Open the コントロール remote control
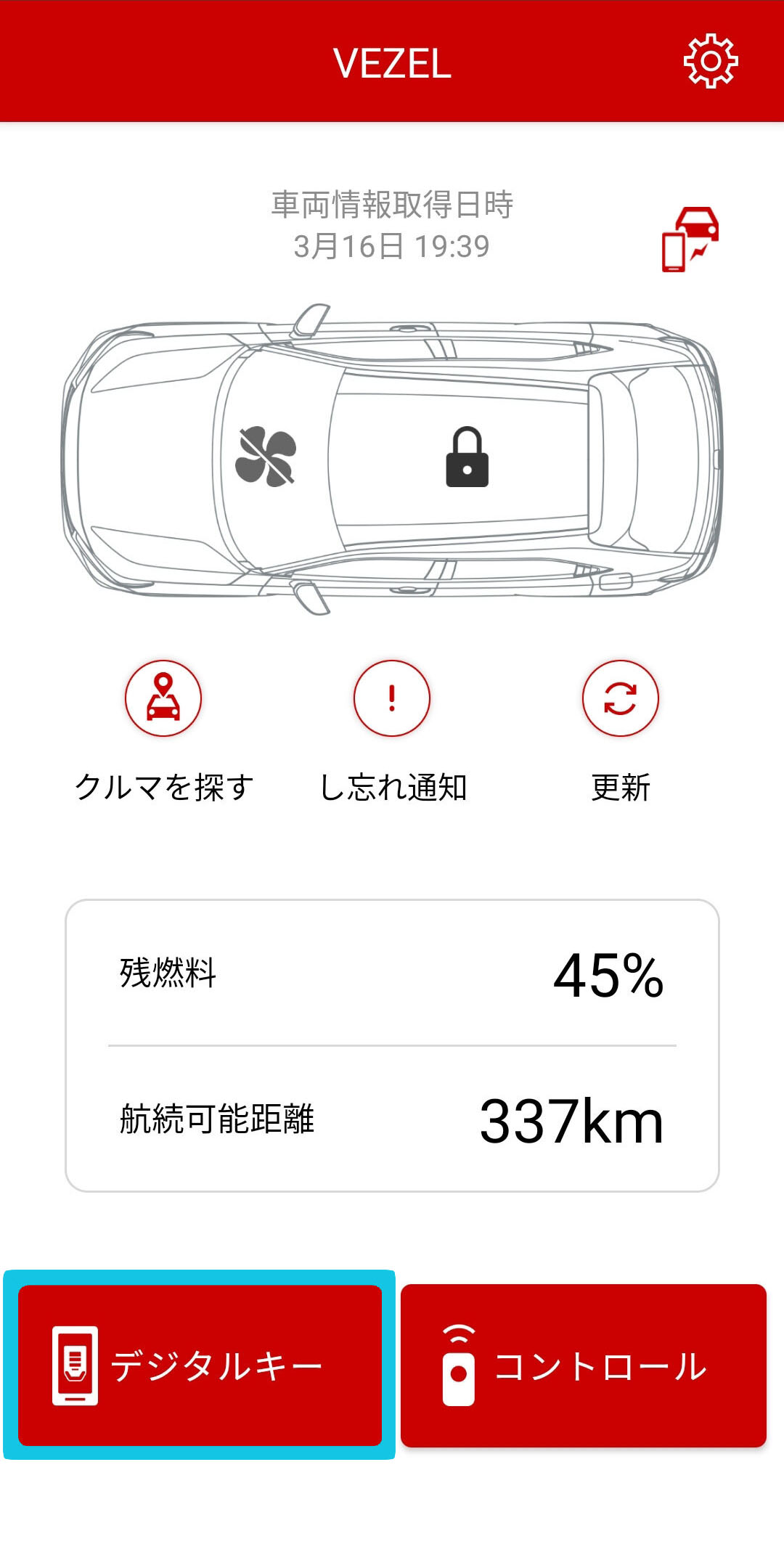This screenshot has width=784, height=1568. coord(584,1365)
